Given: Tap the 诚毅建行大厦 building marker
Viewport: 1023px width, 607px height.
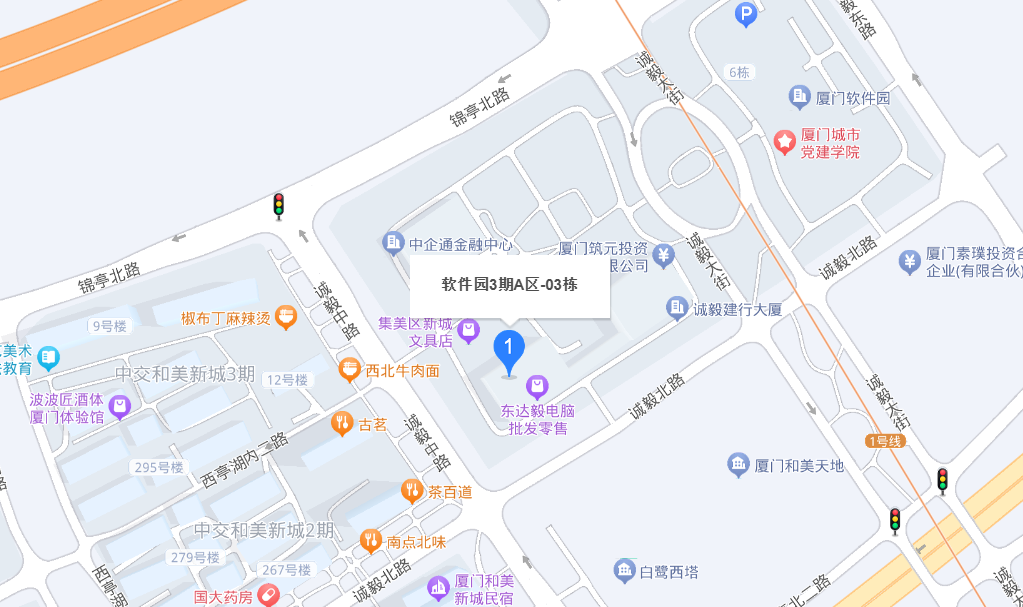Looking at the screenshot, I should pos(678,308).
